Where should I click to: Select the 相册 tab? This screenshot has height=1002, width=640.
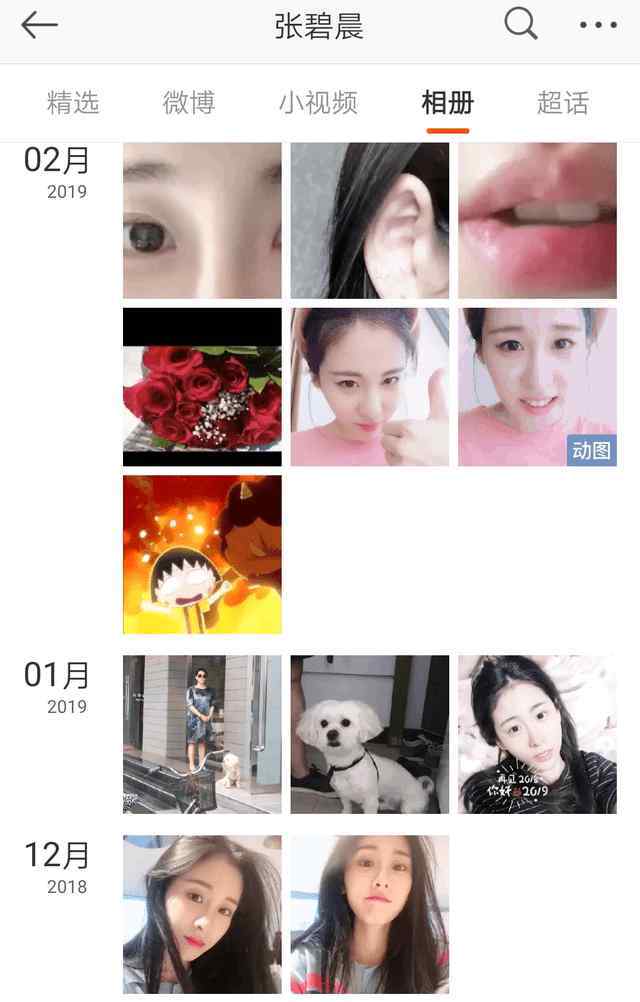(447, 103)
